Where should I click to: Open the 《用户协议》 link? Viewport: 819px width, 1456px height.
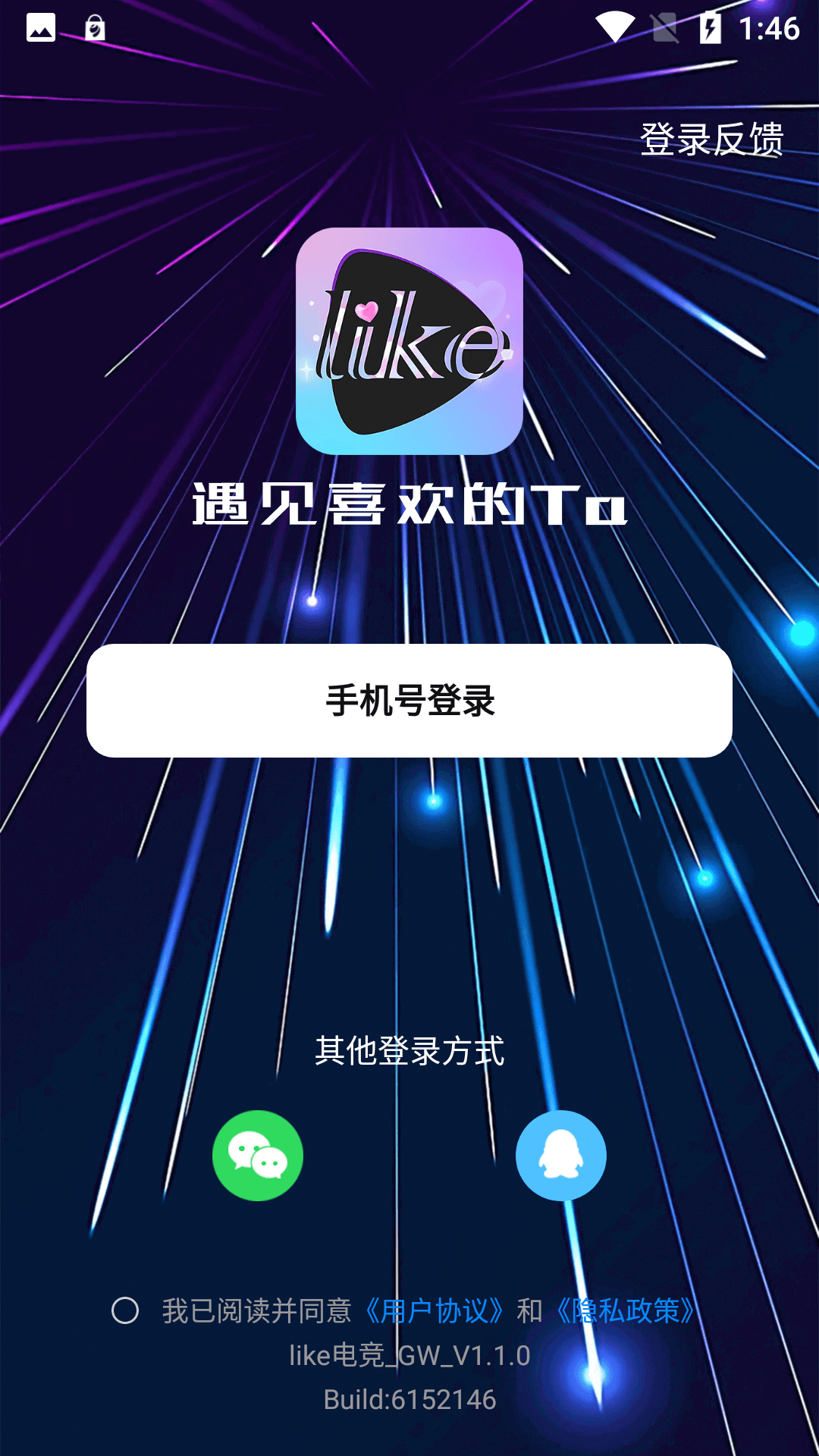click(x=435, y=1310)
